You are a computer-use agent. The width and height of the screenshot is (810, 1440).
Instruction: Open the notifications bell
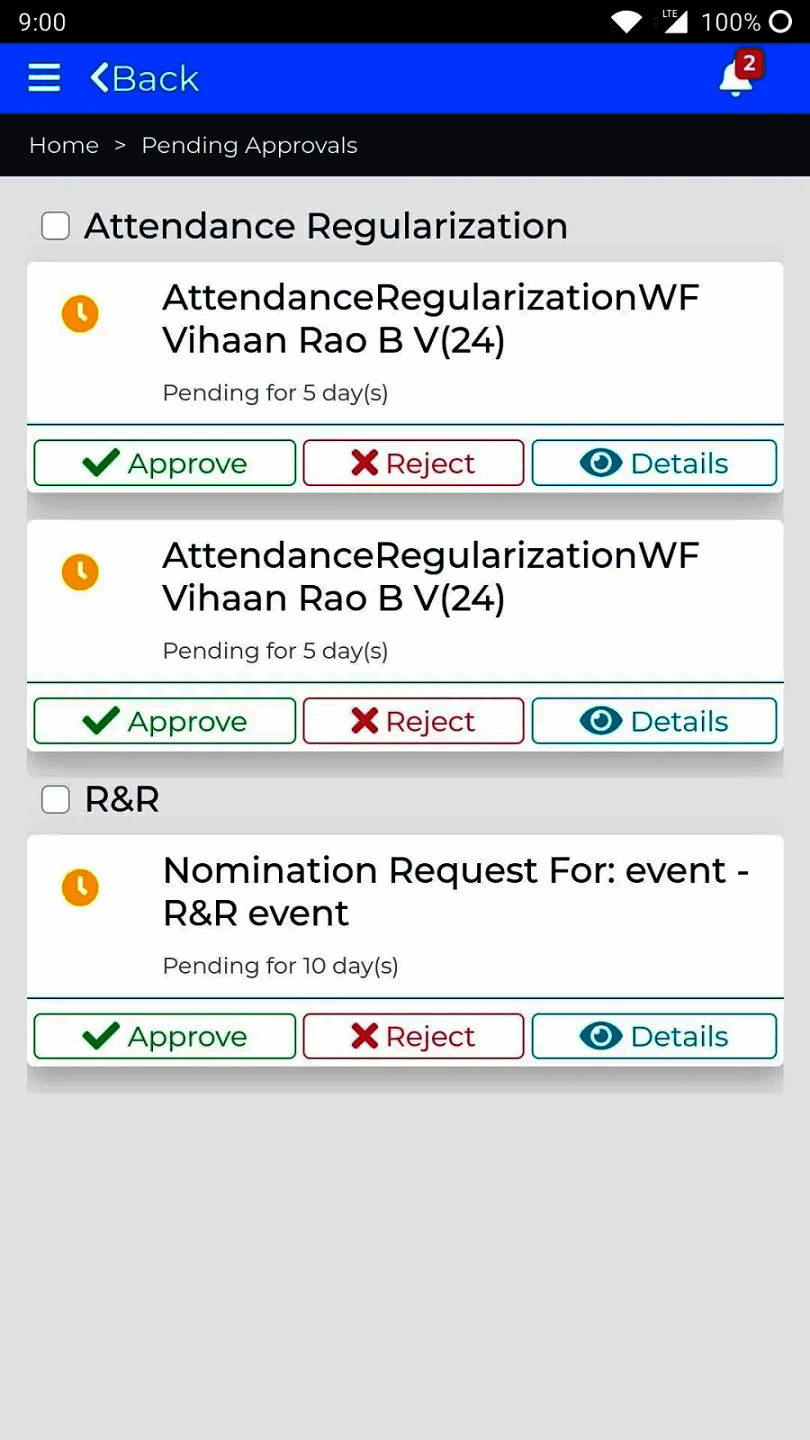coord(737,78)
